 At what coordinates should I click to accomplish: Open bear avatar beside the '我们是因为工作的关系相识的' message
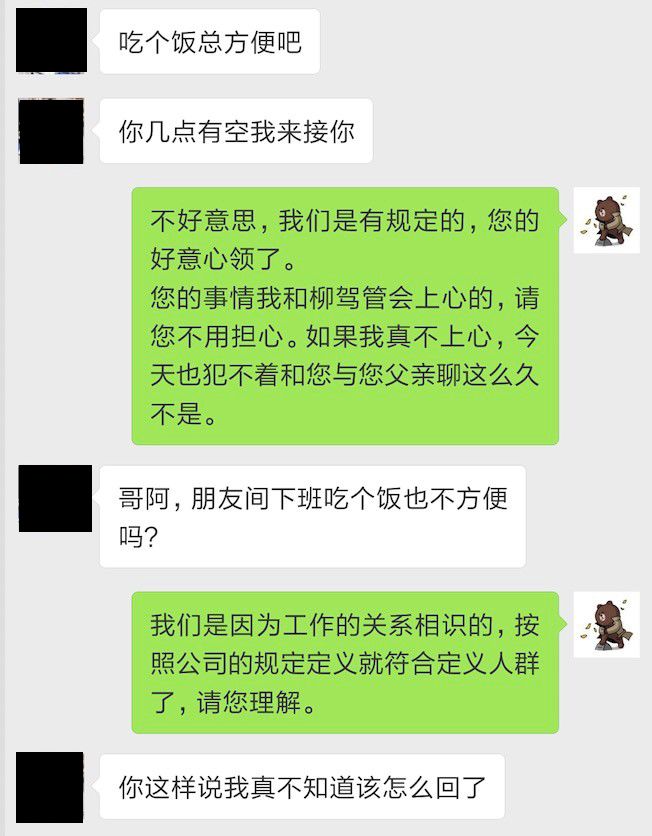click(x=606, y=624)
